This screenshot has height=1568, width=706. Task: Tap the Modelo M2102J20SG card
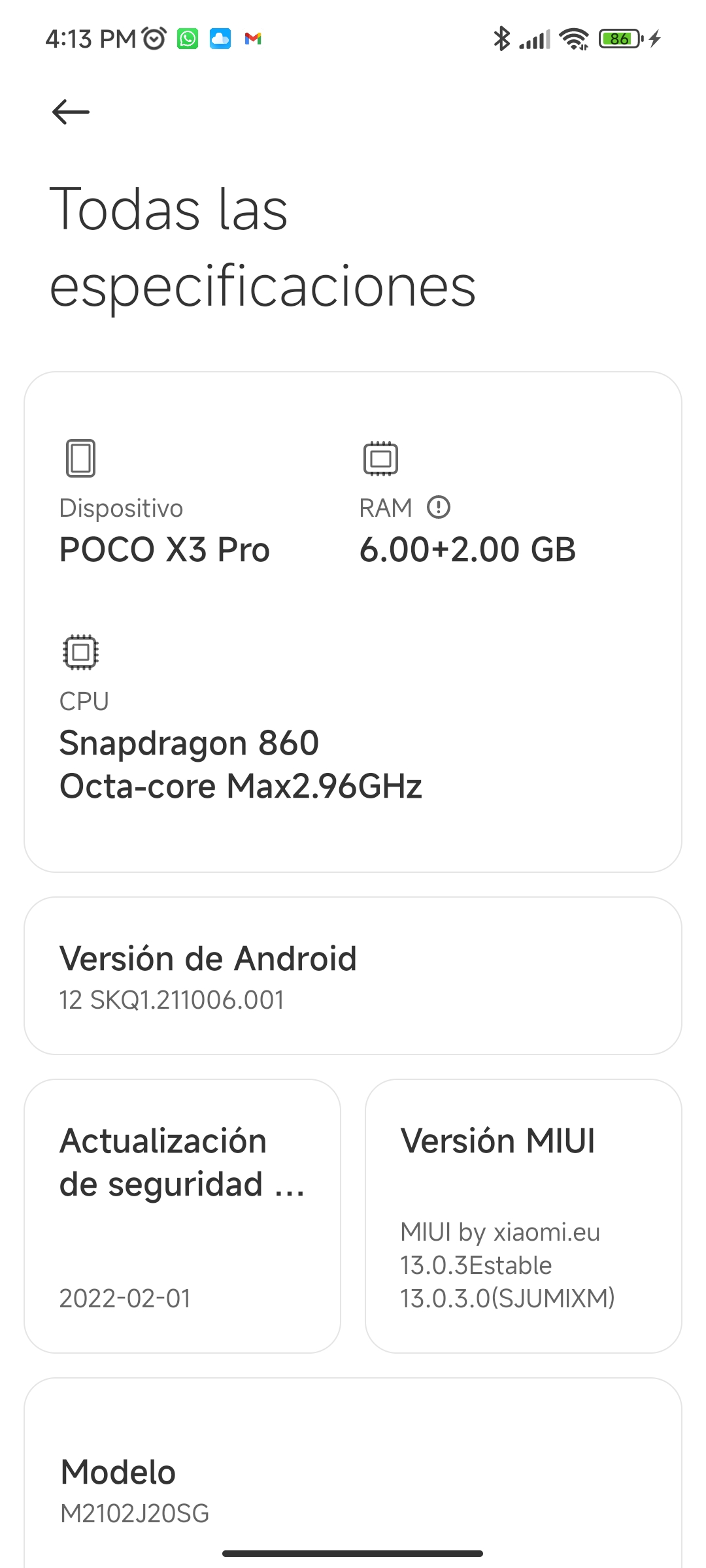tap(353, 1473)
